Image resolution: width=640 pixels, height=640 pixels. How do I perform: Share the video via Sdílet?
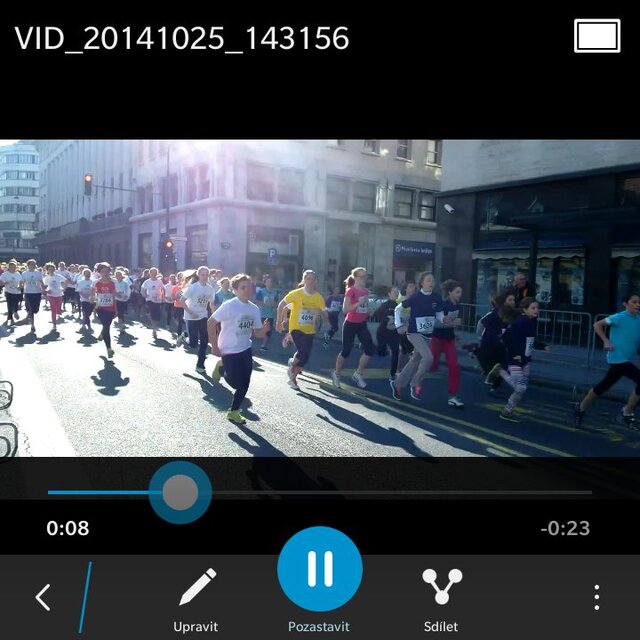point(441,597)
